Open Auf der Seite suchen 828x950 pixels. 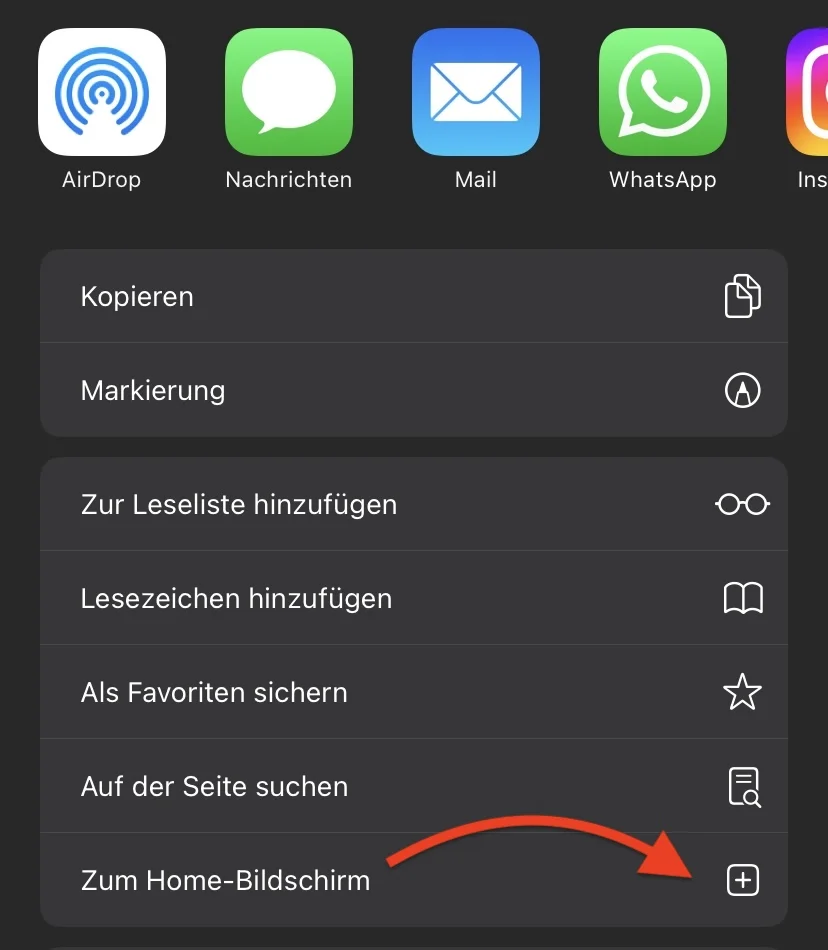coord(413,786)
